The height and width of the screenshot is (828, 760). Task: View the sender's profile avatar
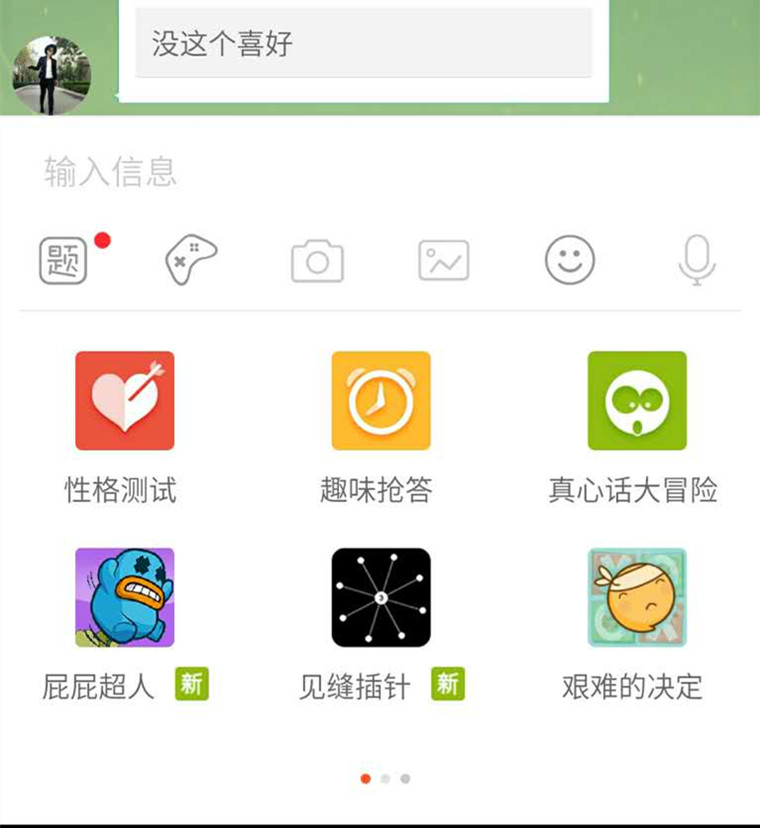coord(50,75)
